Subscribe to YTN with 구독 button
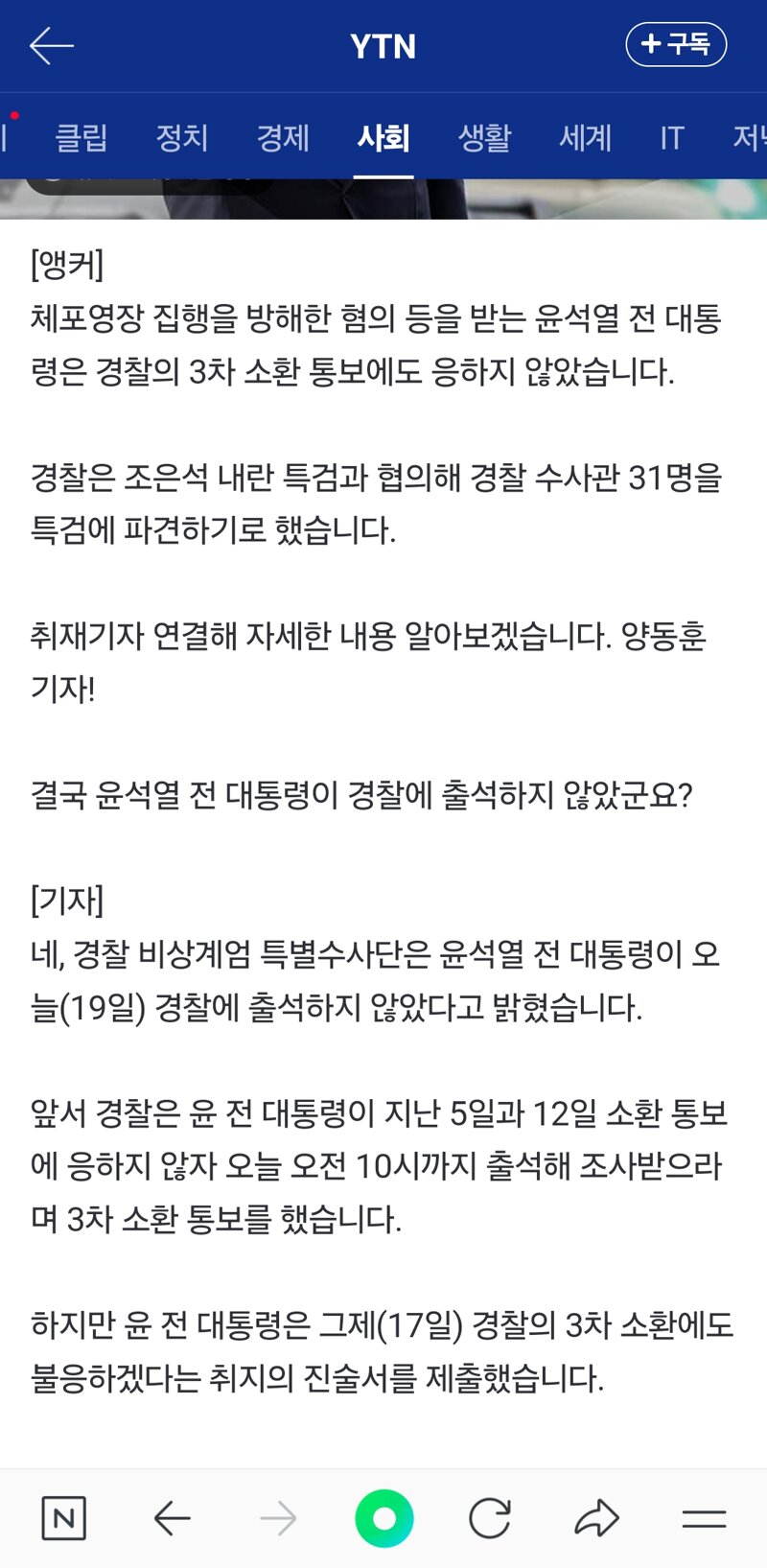The height and width of the screenshot is (1568, 767). pyautogui.click(x=676, y=44)
